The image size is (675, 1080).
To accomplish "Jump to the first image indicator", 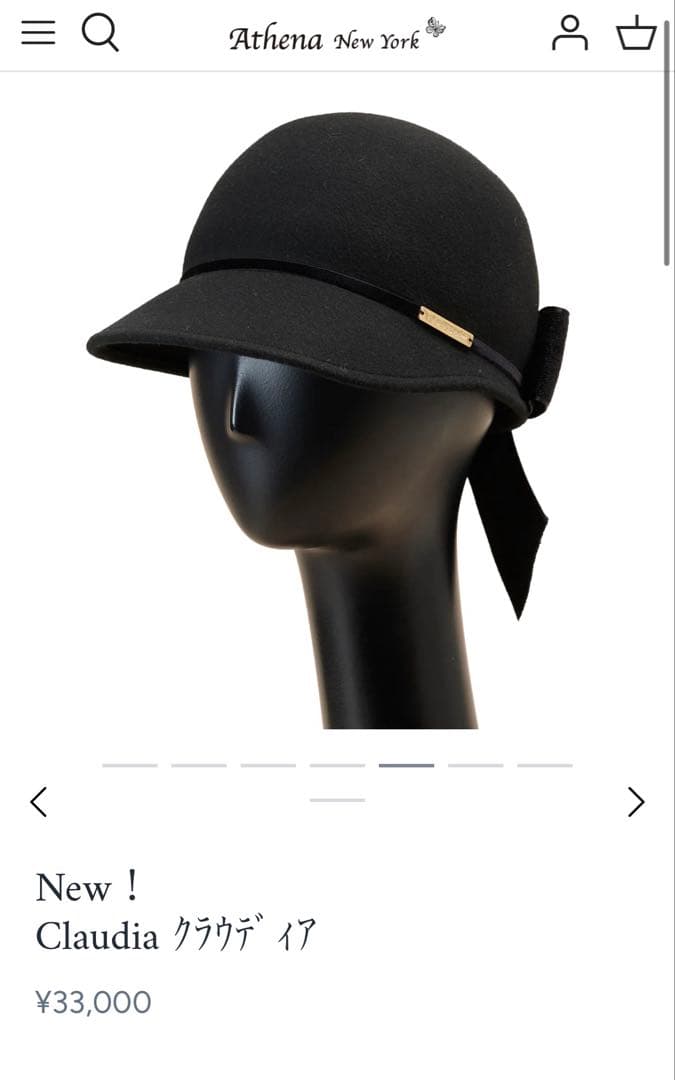I will (130, 765).
